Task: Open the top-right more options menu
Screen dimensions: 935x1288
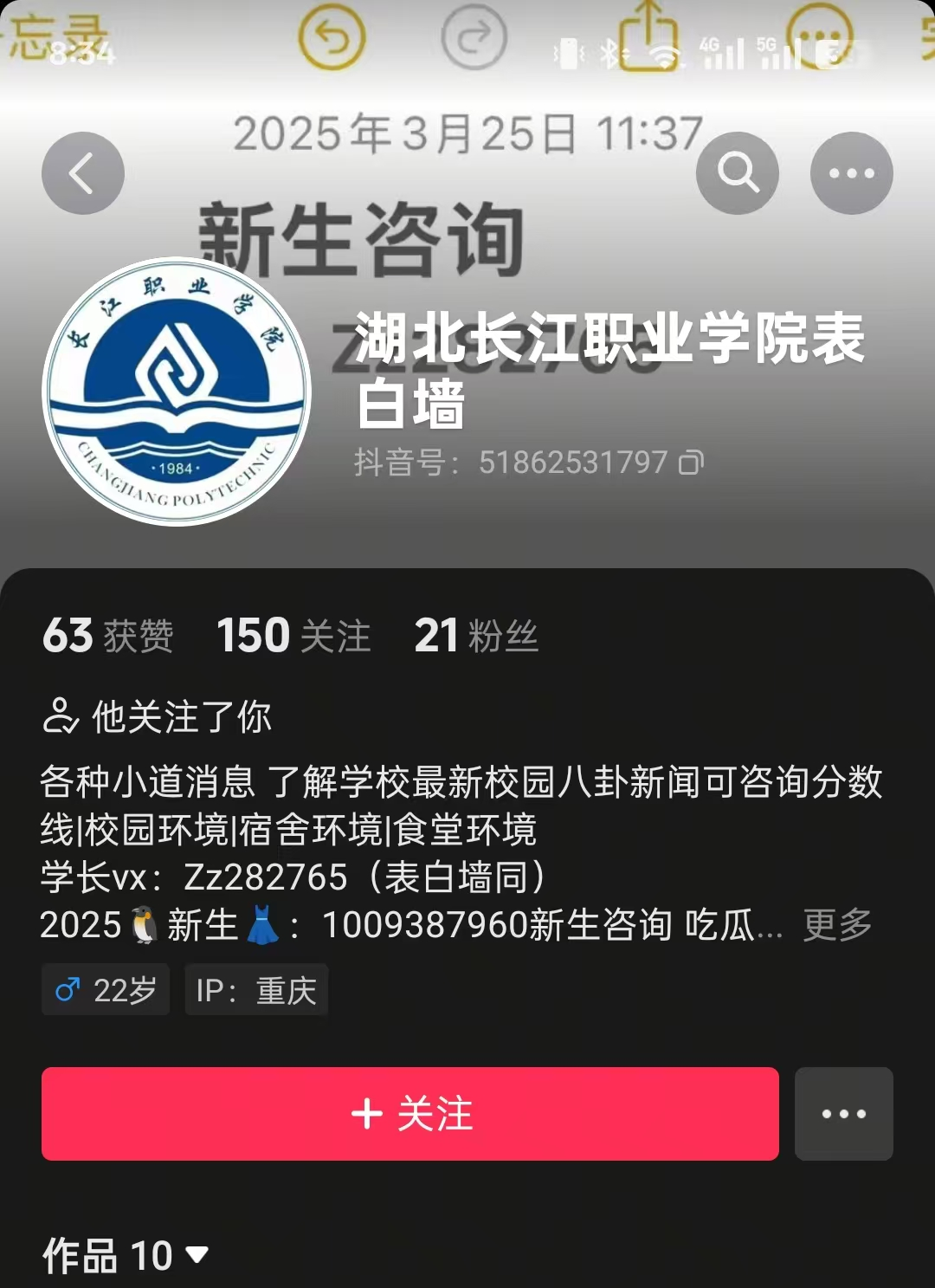Action: pyautogui.click(x=851, y=173)
